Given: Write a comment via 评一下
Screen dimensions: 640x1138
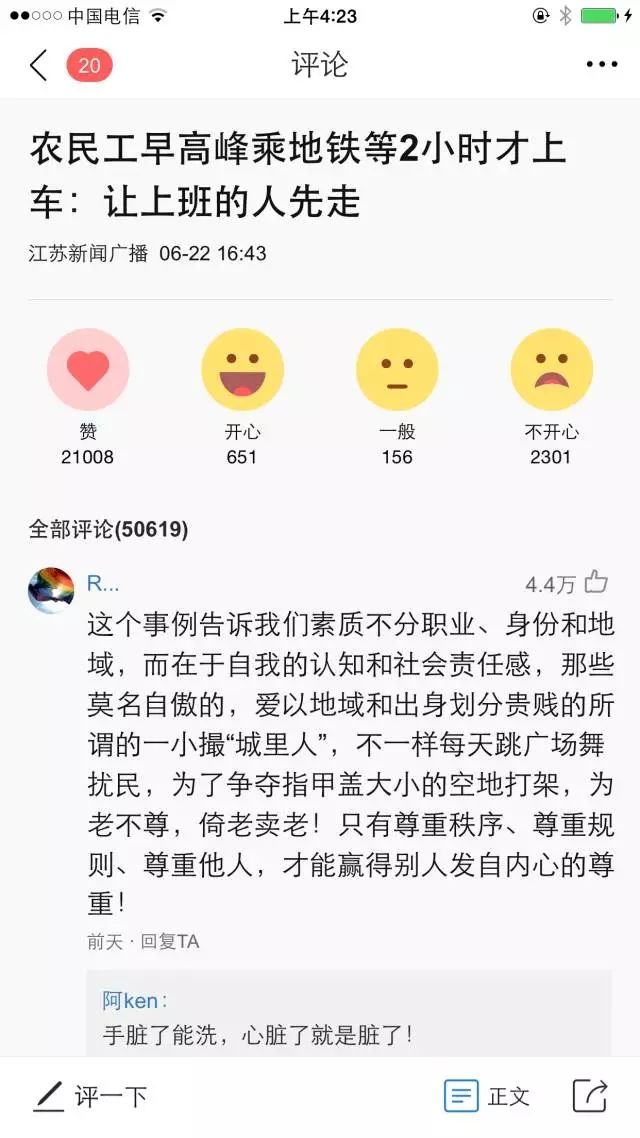Looking at the screenshot, I should click(x=90, y=1096).
